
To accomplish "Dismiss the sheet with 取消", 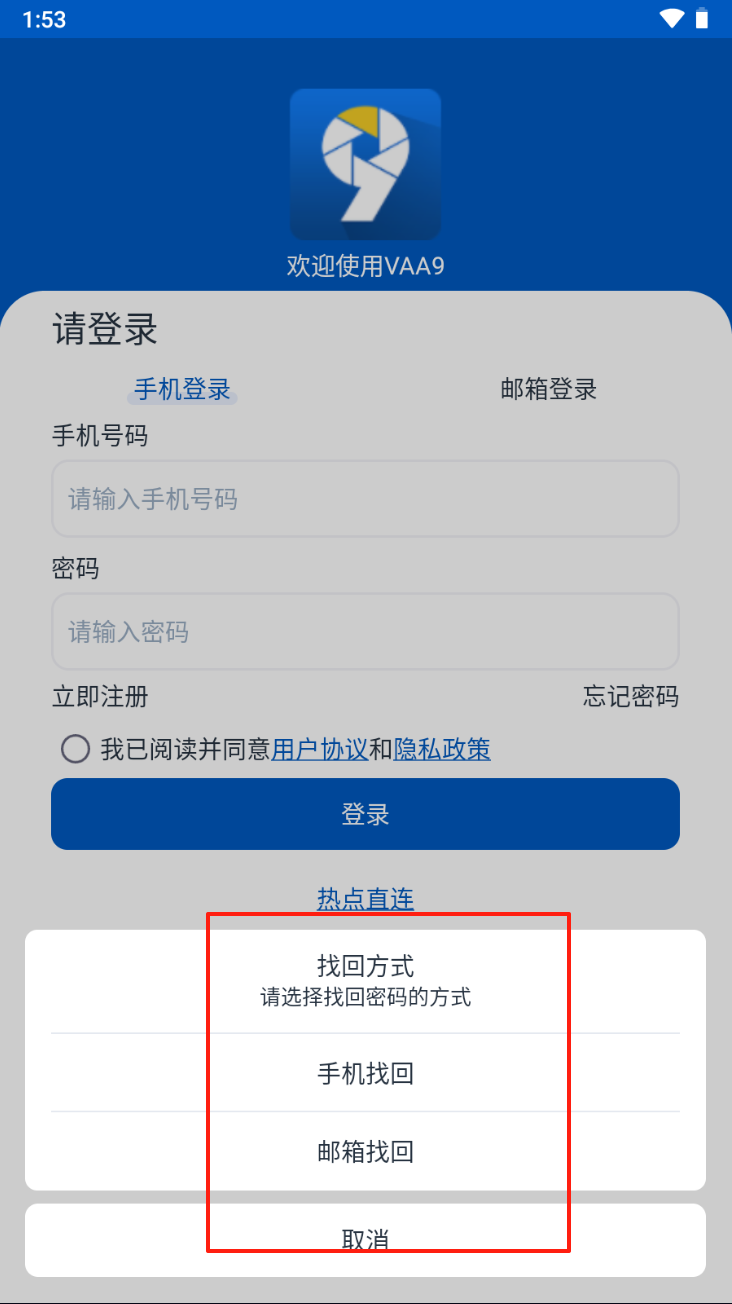I will tap(365, 1240).
